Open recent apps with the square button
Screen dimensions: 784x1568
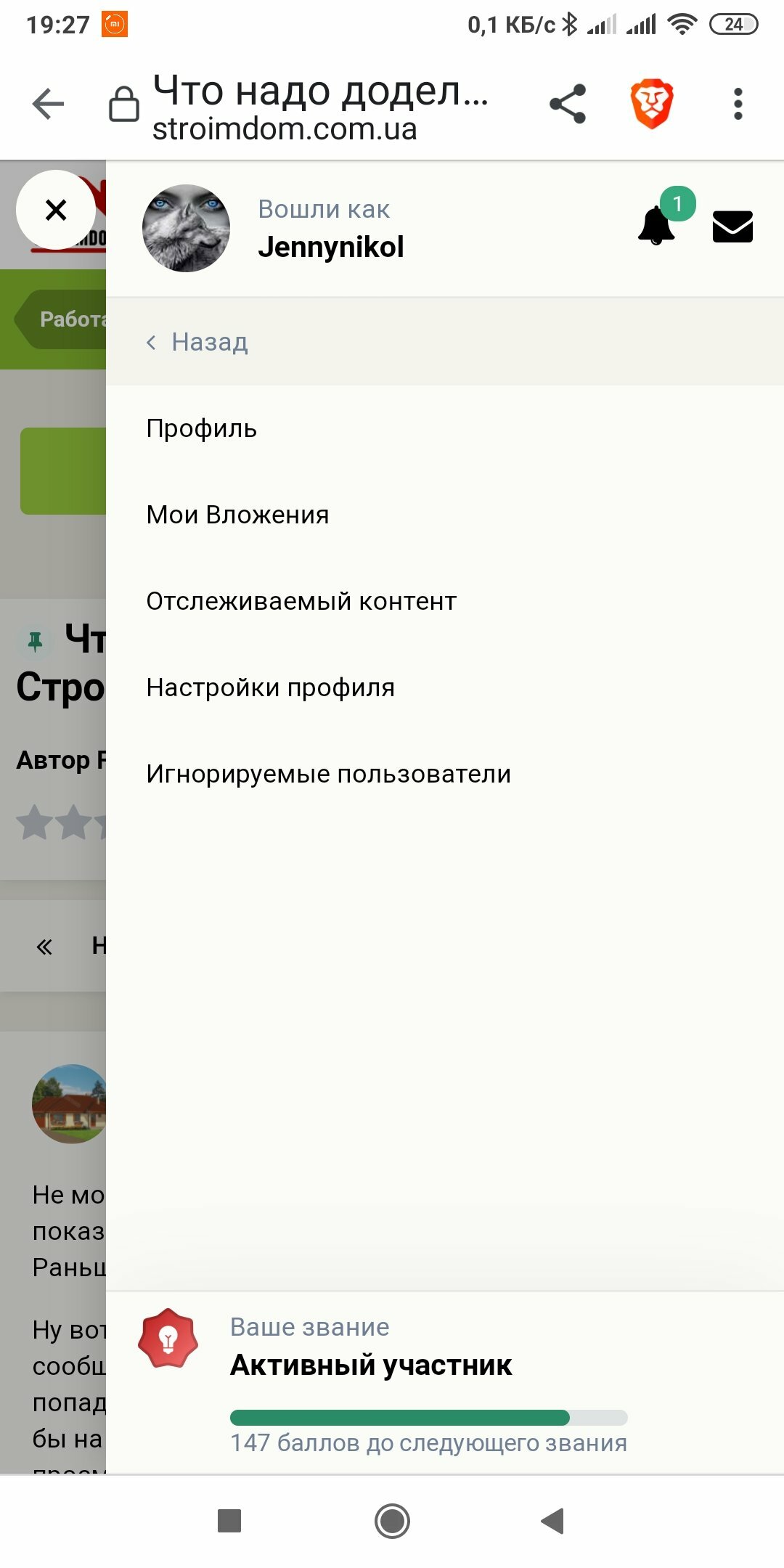coord(229,1521)
